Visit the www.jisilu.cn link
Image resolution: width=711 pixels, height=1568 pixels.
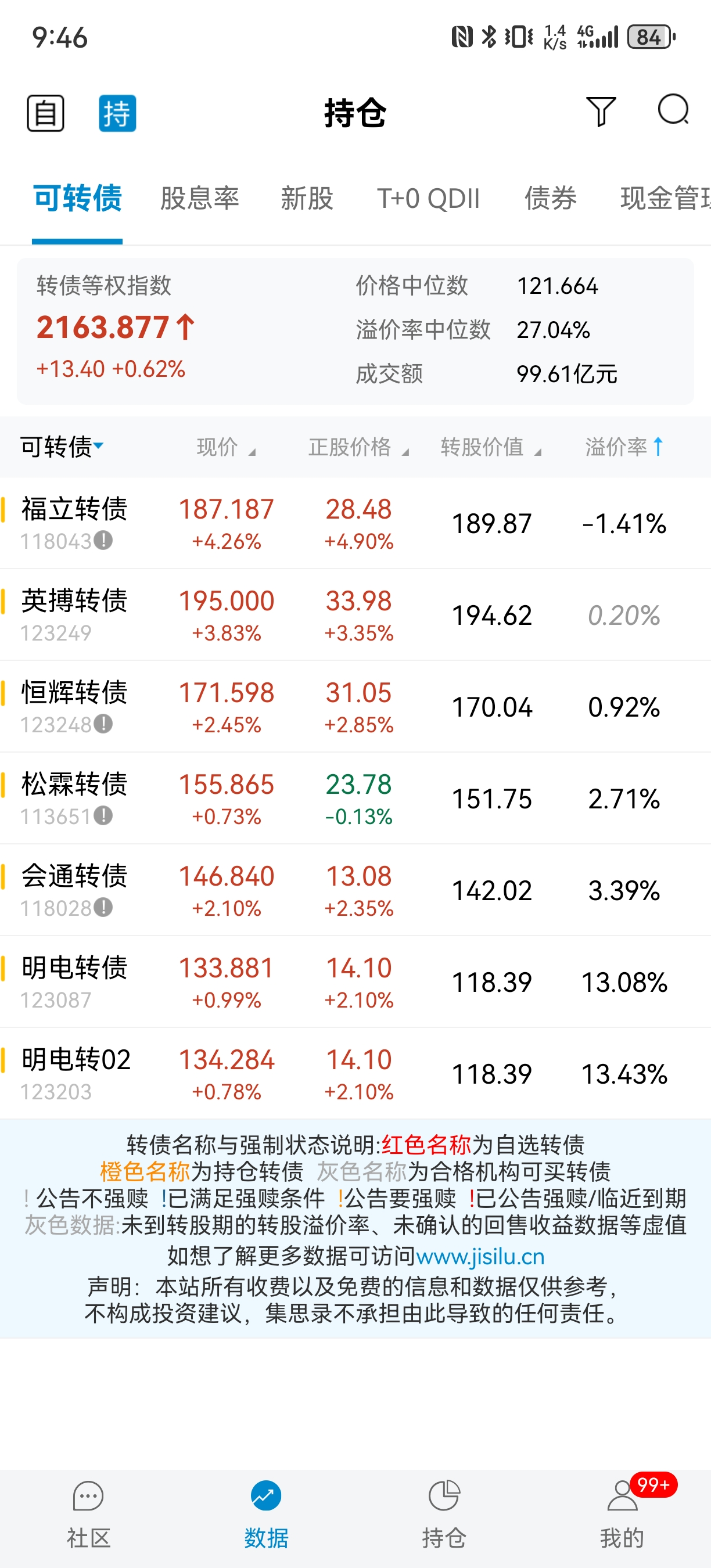480,1256
